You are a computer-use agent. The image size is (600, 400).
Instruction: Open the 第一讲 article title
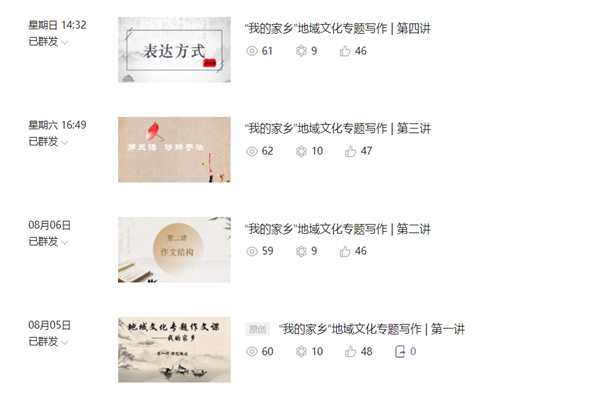(371, 329)
